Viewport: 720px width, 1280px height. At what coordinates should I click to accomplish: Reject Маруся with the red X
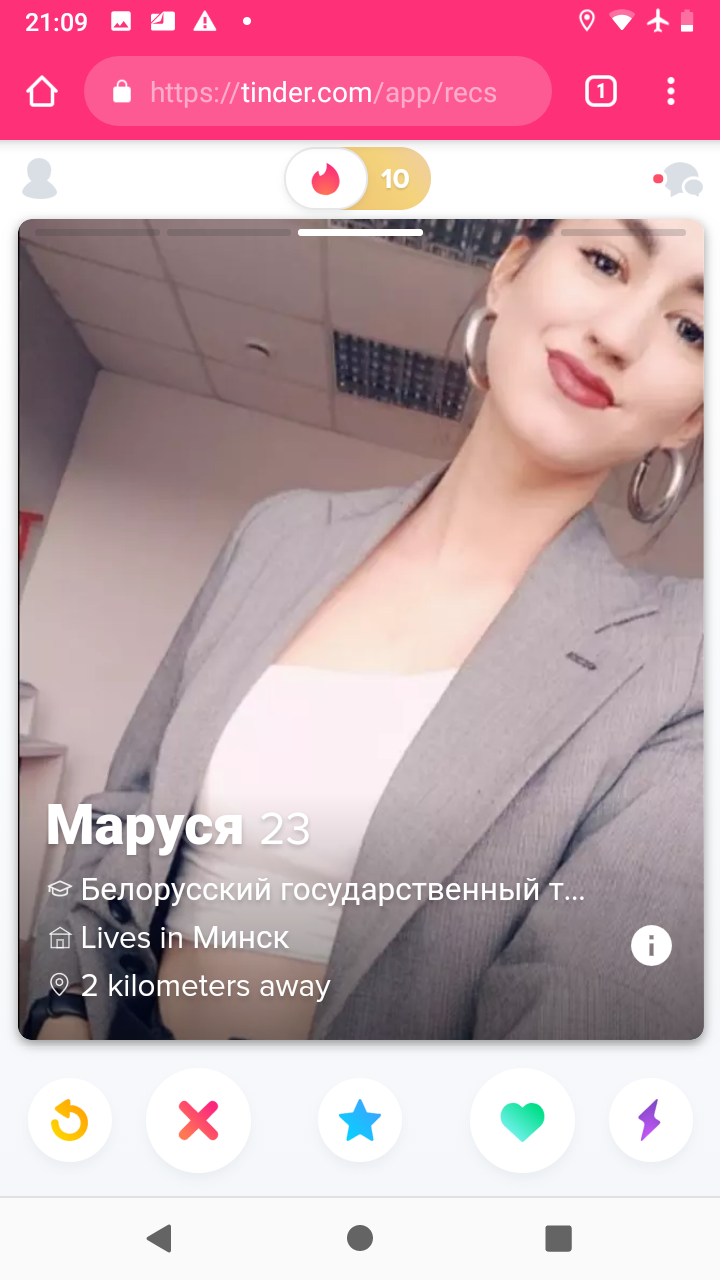click(198, 1120)
